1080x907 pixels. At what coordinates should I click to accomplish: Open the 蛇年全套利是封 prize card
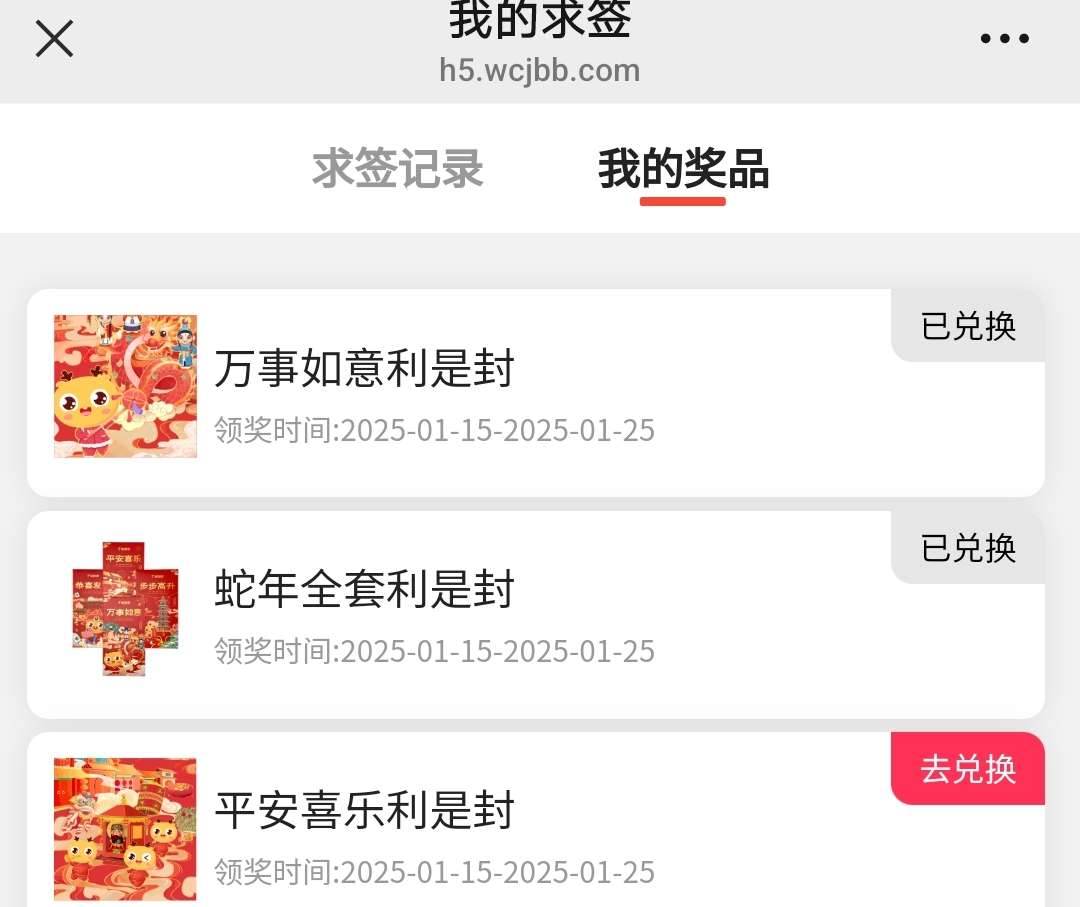(535, 614)
